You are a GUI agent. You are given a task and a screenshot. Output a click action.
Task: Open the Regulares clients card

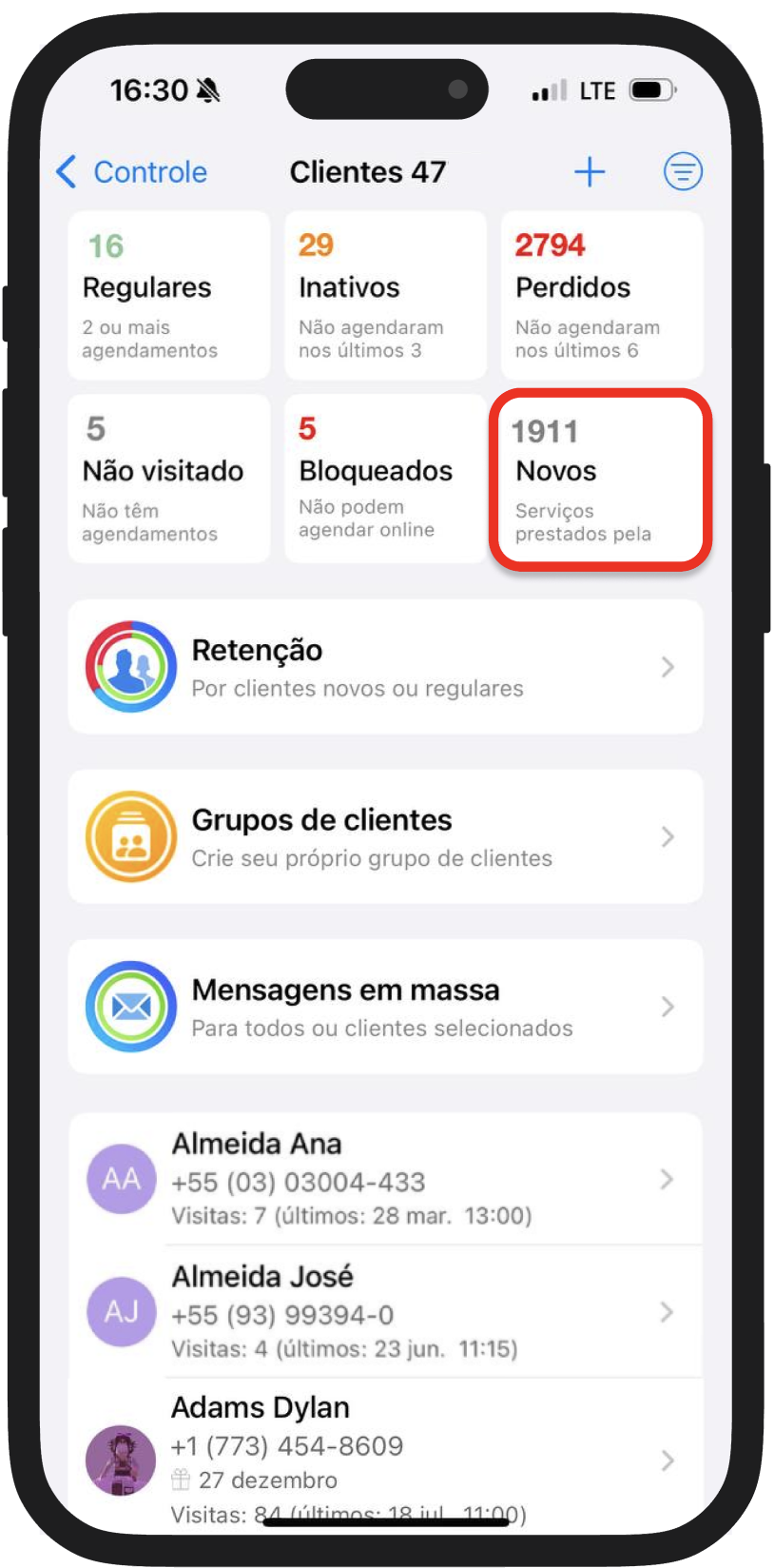pyautogui.click(x=169, y=296)
